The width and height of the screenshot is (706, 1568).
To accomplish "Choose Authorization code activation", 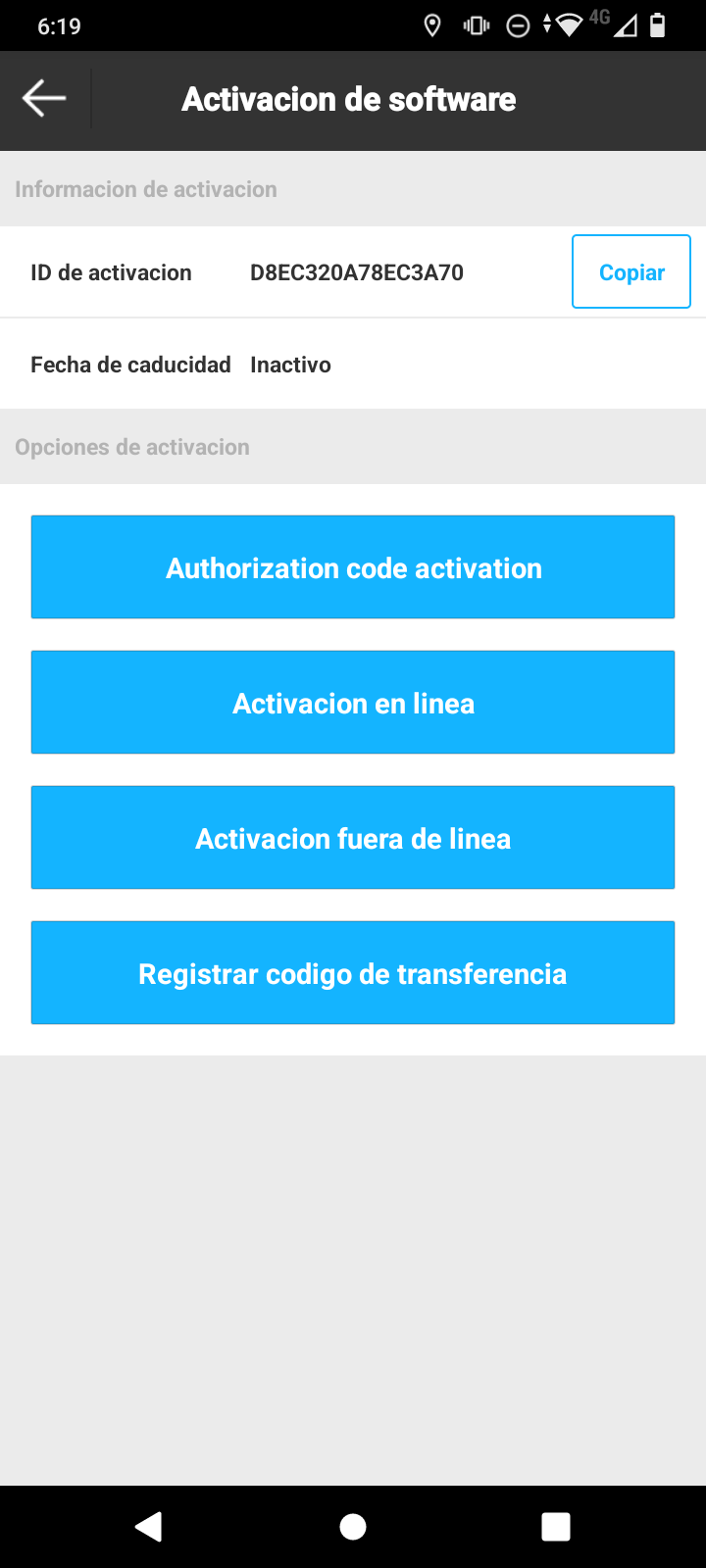I will [x=353, y=567].
